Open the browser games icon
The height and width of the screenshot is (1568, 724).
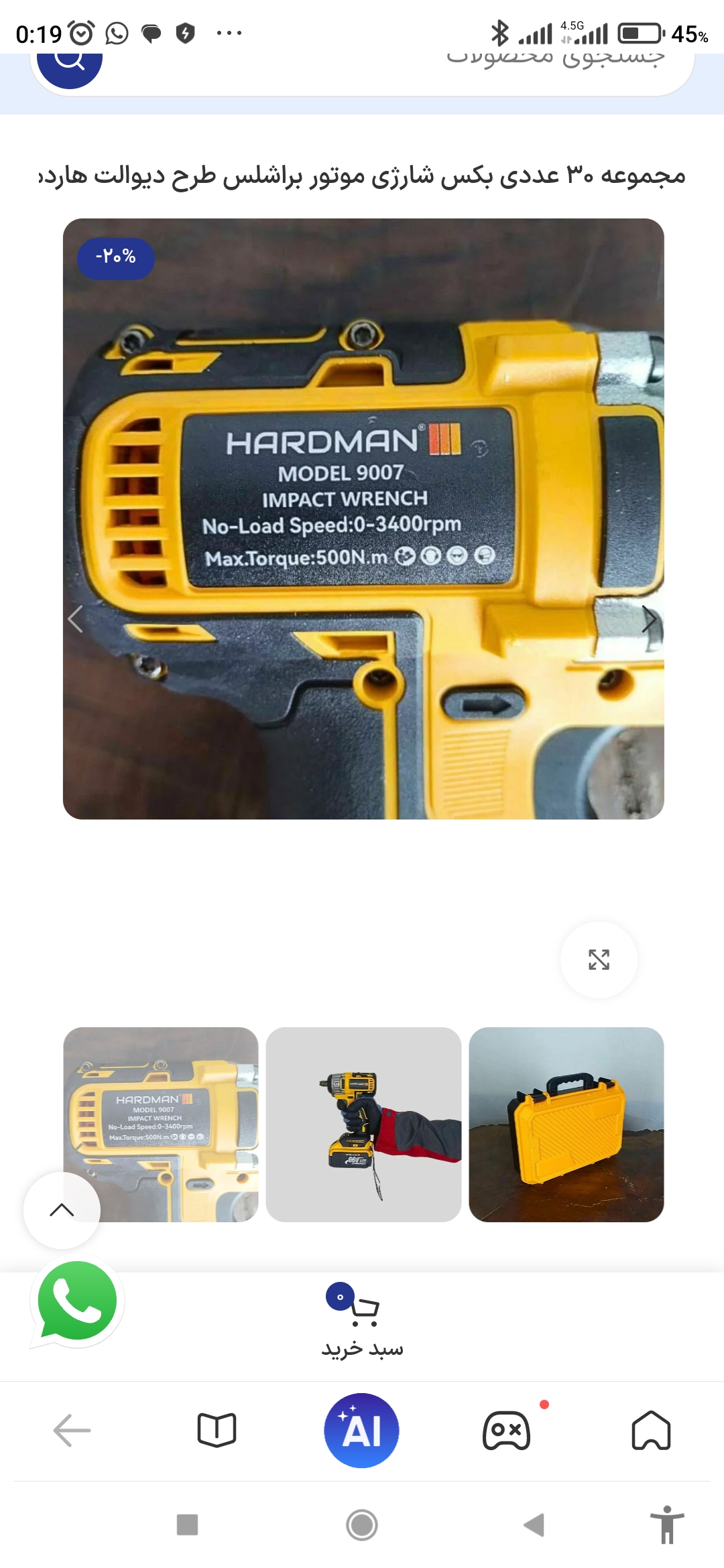(x=507, y=1430)
